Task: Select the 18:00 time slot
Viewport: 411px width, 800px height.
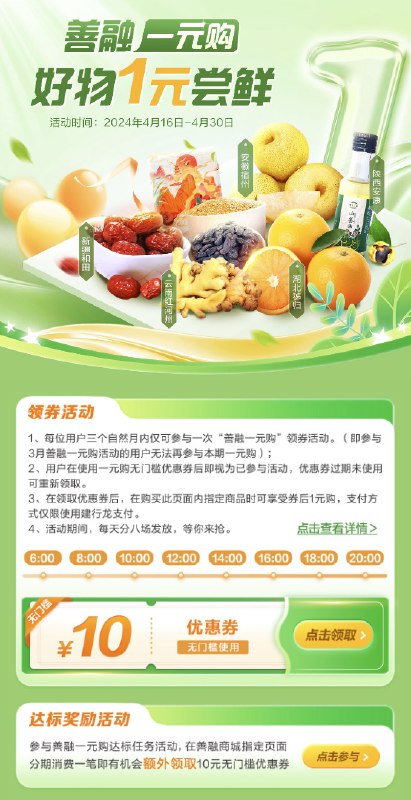Action: [319, 558]
